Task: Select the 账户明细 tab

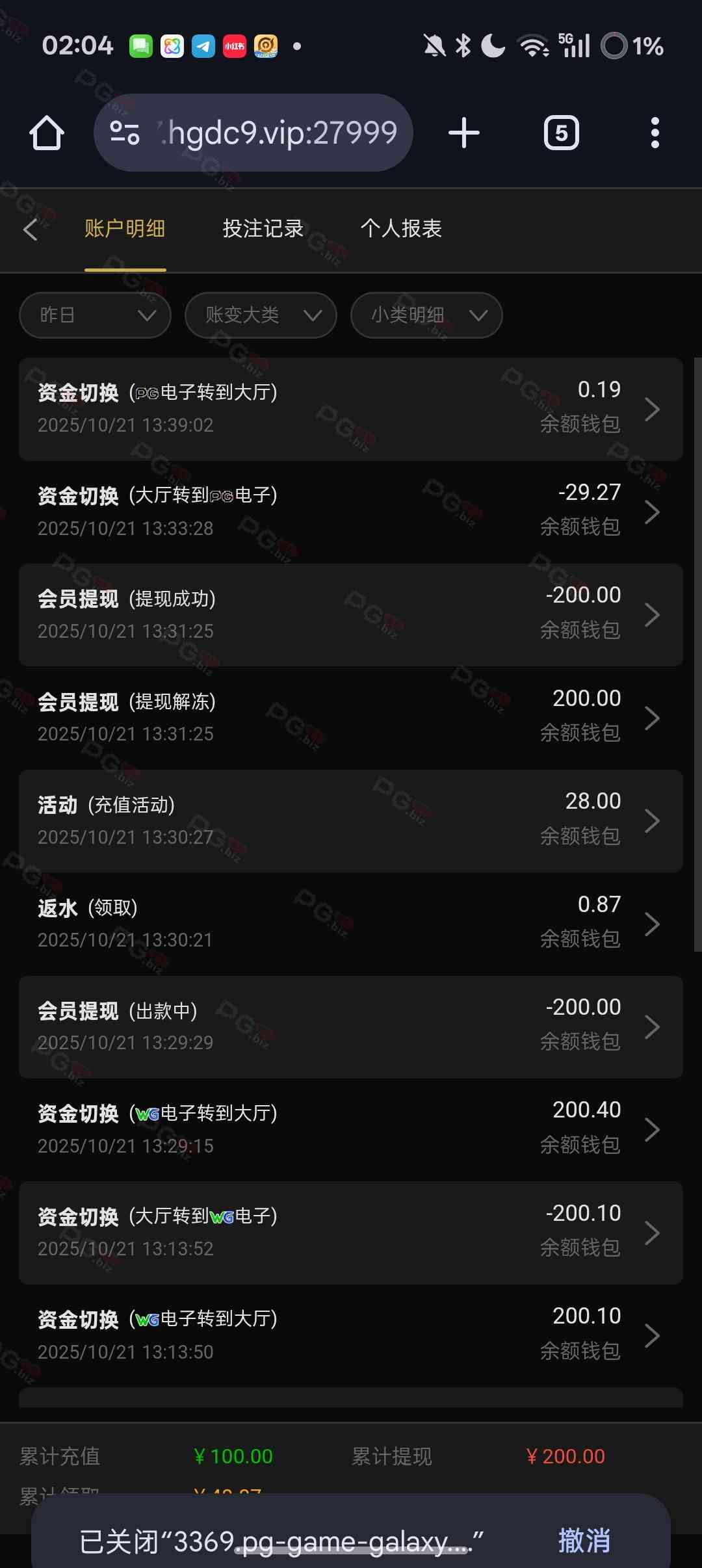Action: [x=125, y=229]
